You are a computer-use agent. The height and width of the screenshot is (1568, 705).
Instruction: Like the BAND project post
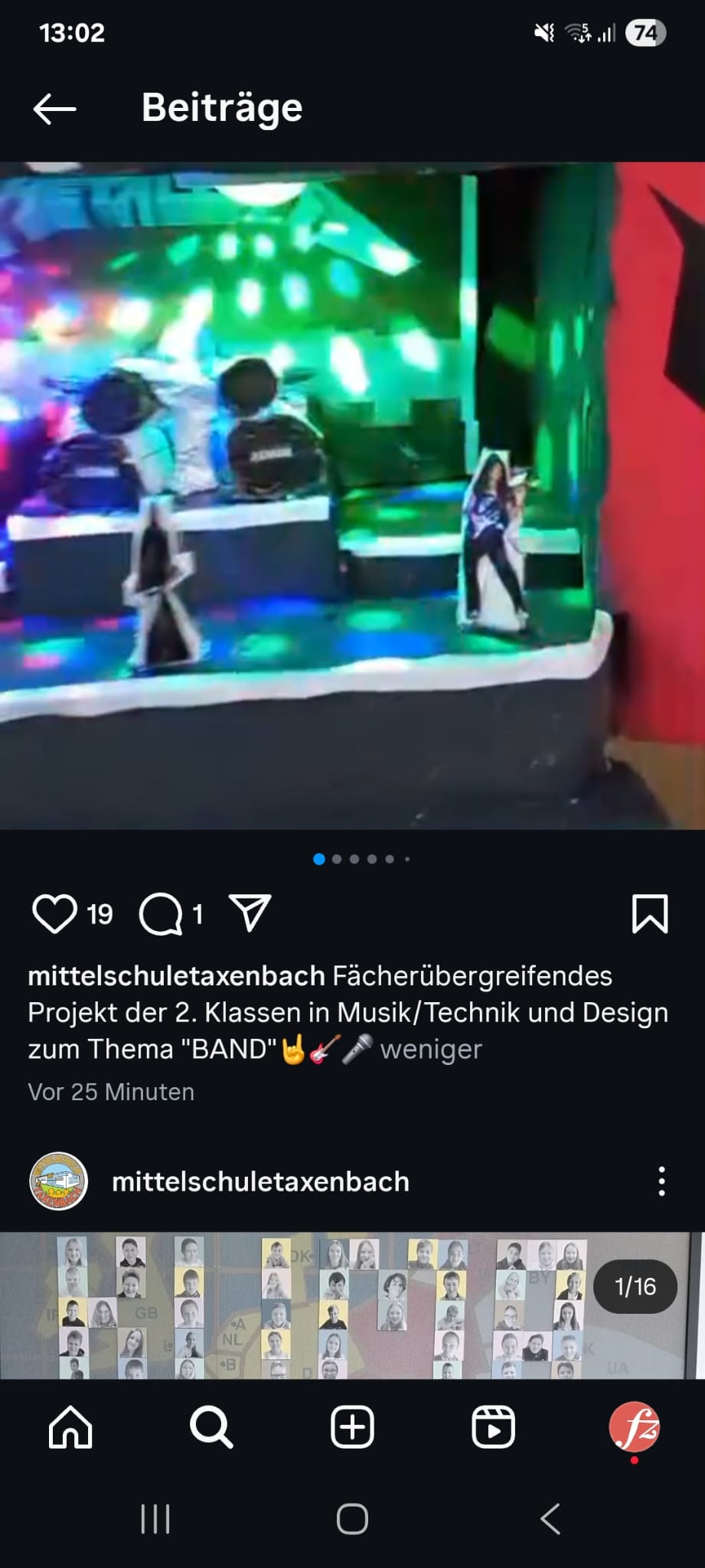coord(54,913)
